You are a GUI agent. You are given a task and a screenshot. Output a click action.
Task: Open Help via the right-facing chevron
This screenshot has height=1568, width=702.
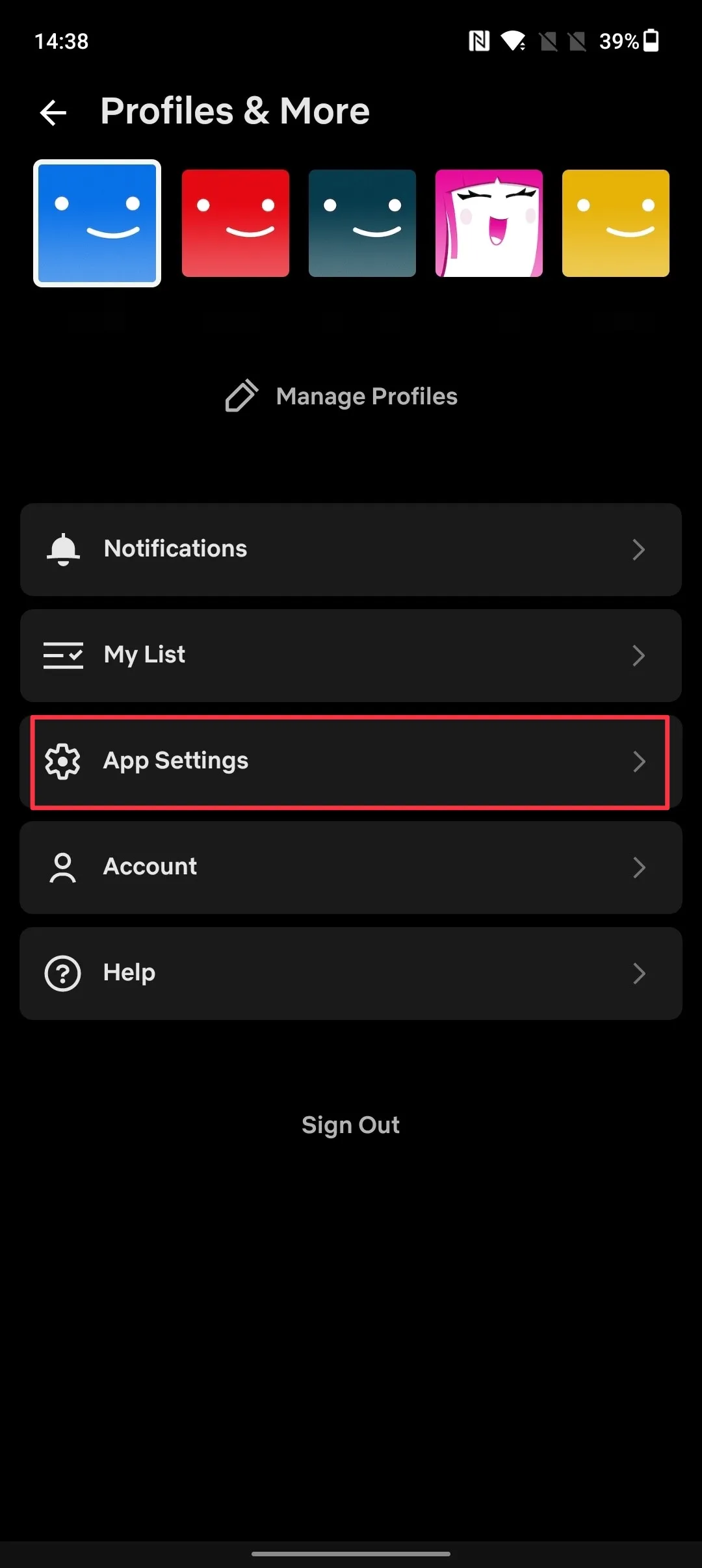pos(640,973)
